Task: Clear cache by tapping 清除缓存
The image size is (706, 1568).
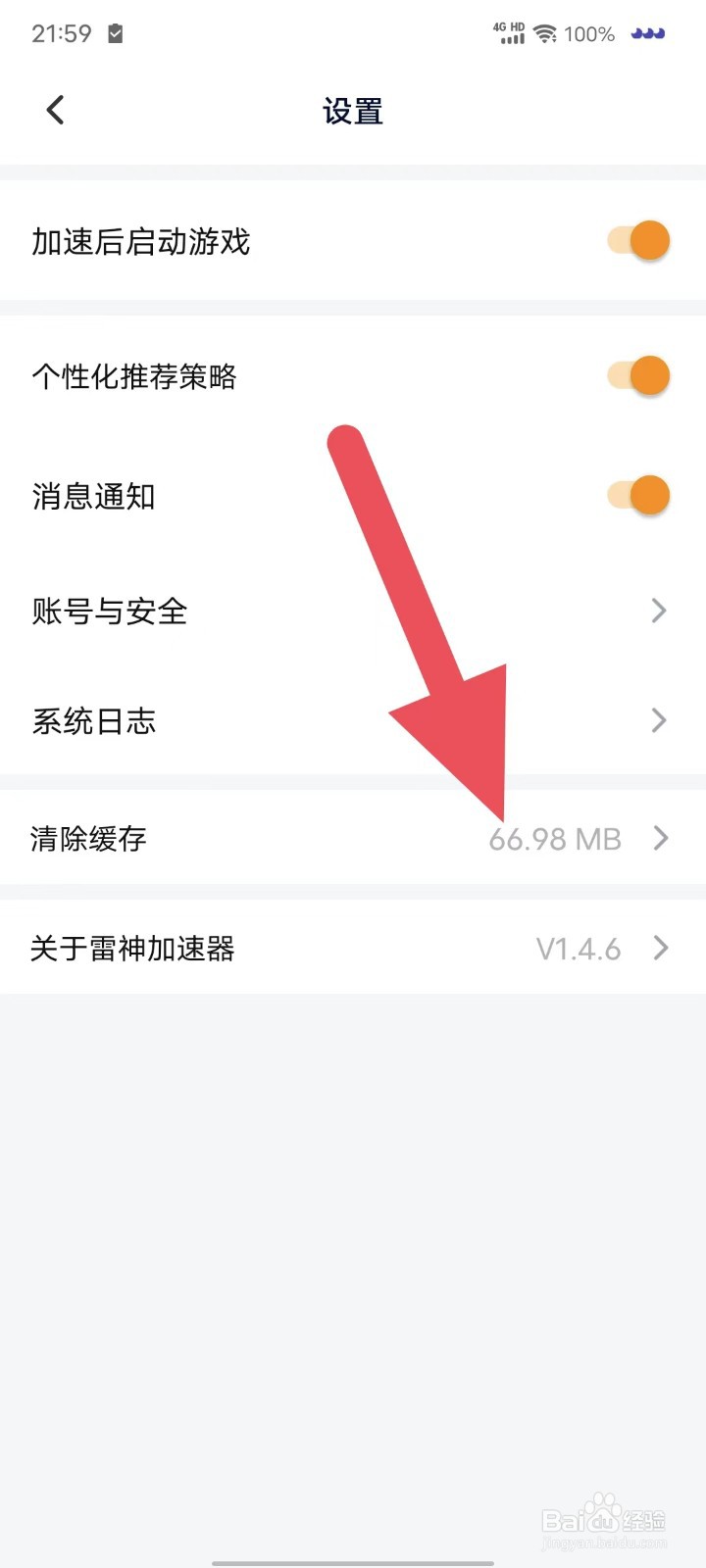Action: 90,839
